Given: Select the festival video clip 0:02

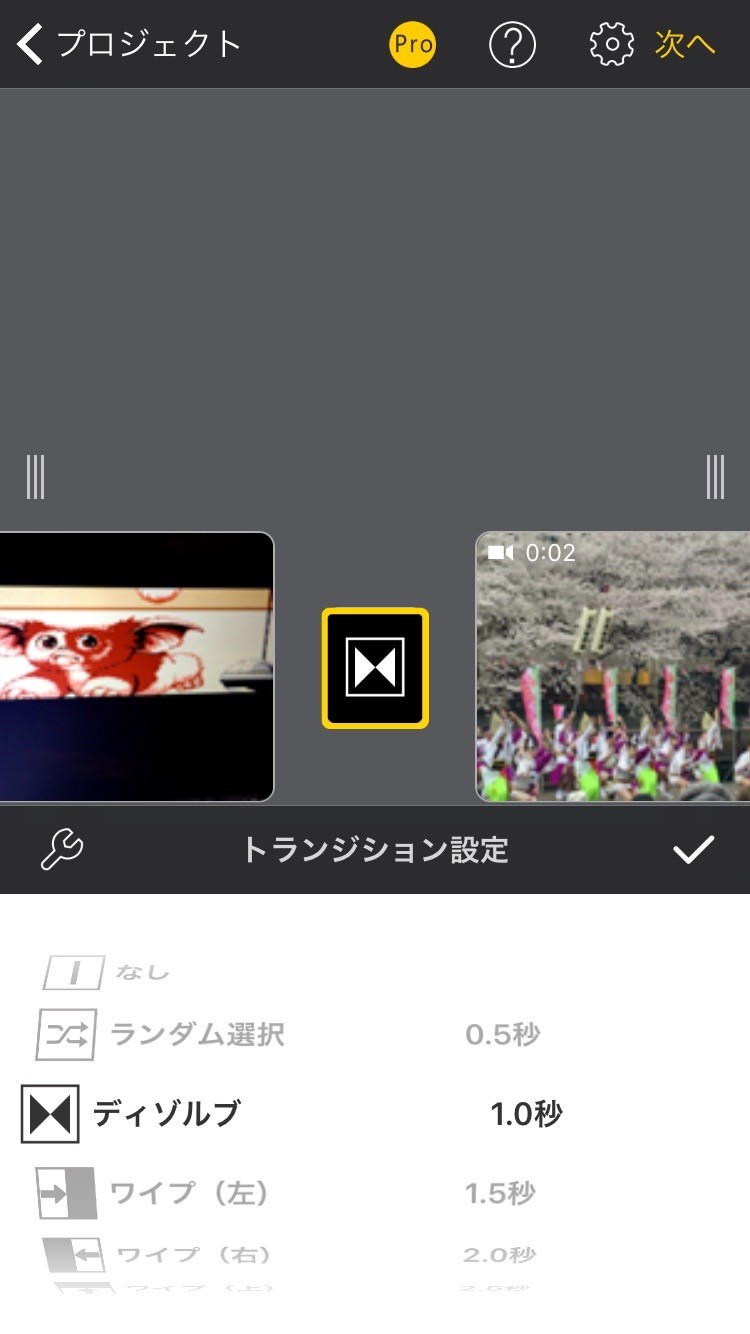Looking at the screenshot, I should 612,666.
